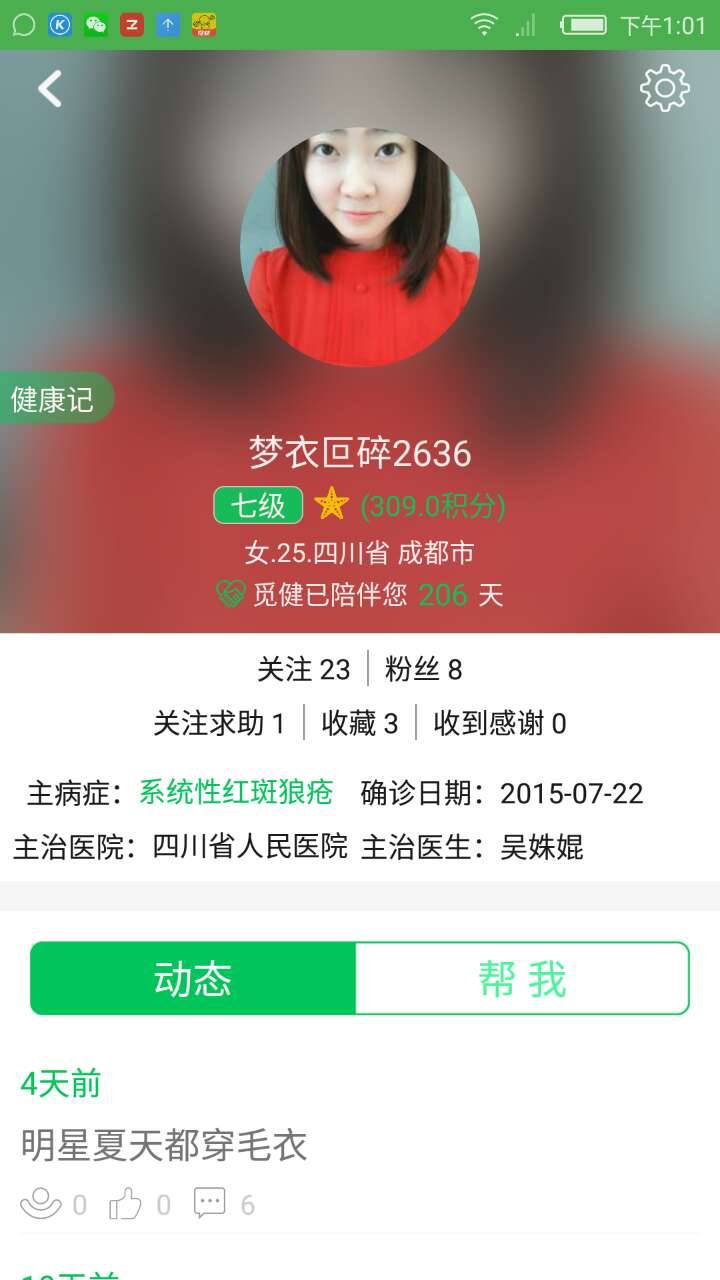Switch to the 动态 tab
The height and width of the screenshot is (1280, 720).
point(193,978)
